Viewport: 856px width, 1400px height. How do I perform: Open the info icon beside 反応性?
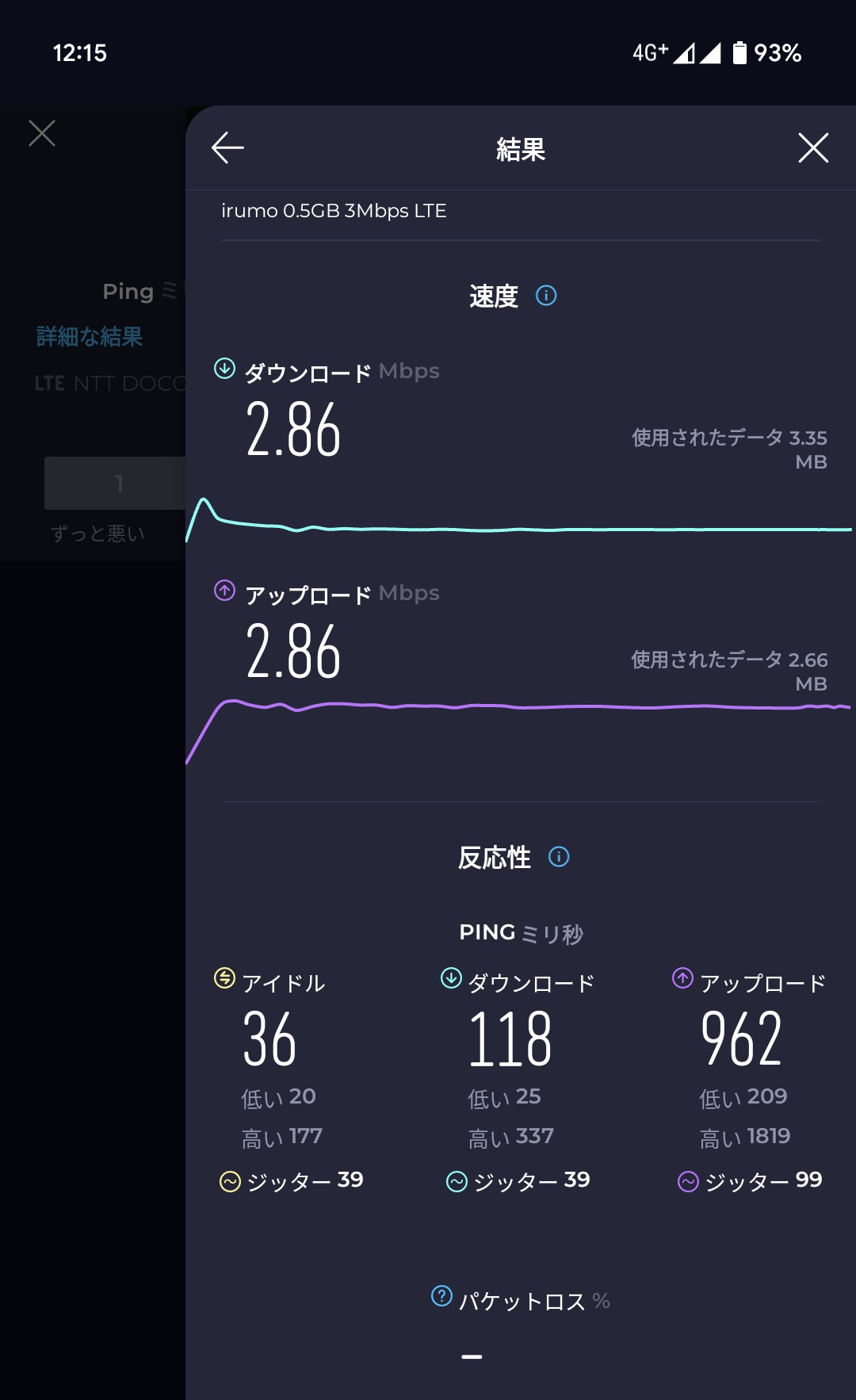(559, 857)
